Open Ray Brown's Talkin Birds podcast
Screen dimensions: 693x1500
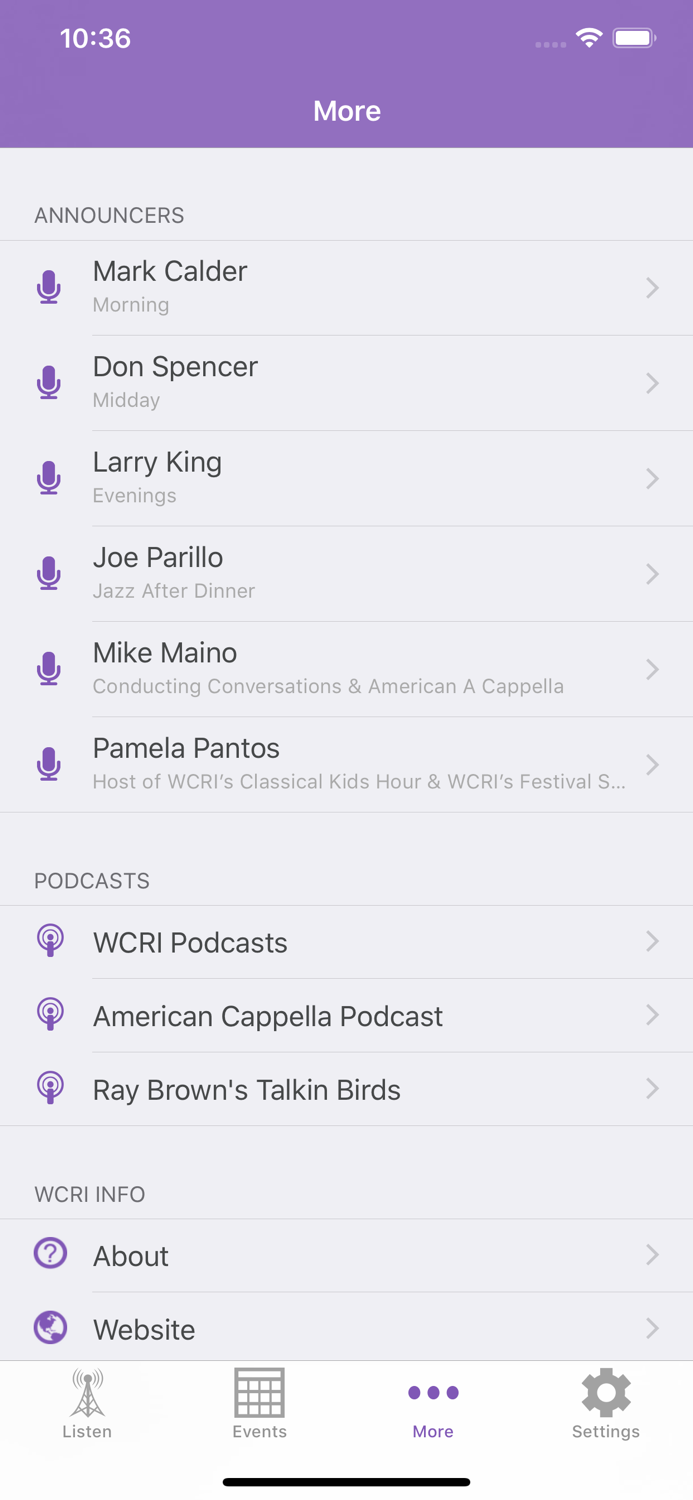pyautogui.click(x=346, y=1089)
